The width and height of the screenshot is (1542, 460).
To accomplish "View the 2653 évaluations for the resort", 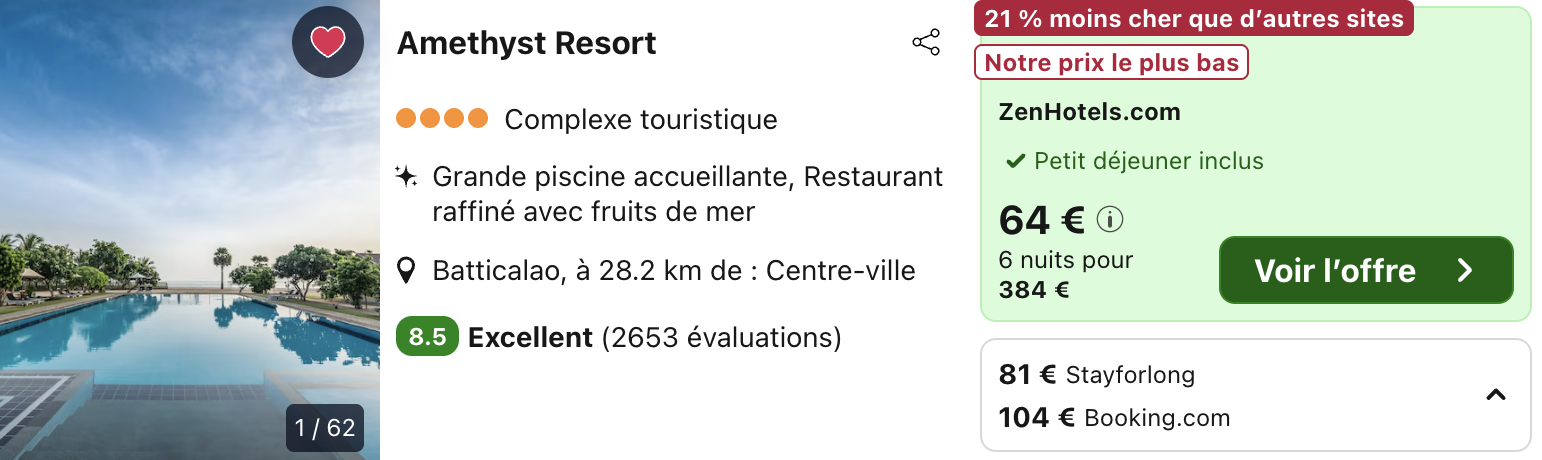I will pyautogui.click(x=720, y=338).
